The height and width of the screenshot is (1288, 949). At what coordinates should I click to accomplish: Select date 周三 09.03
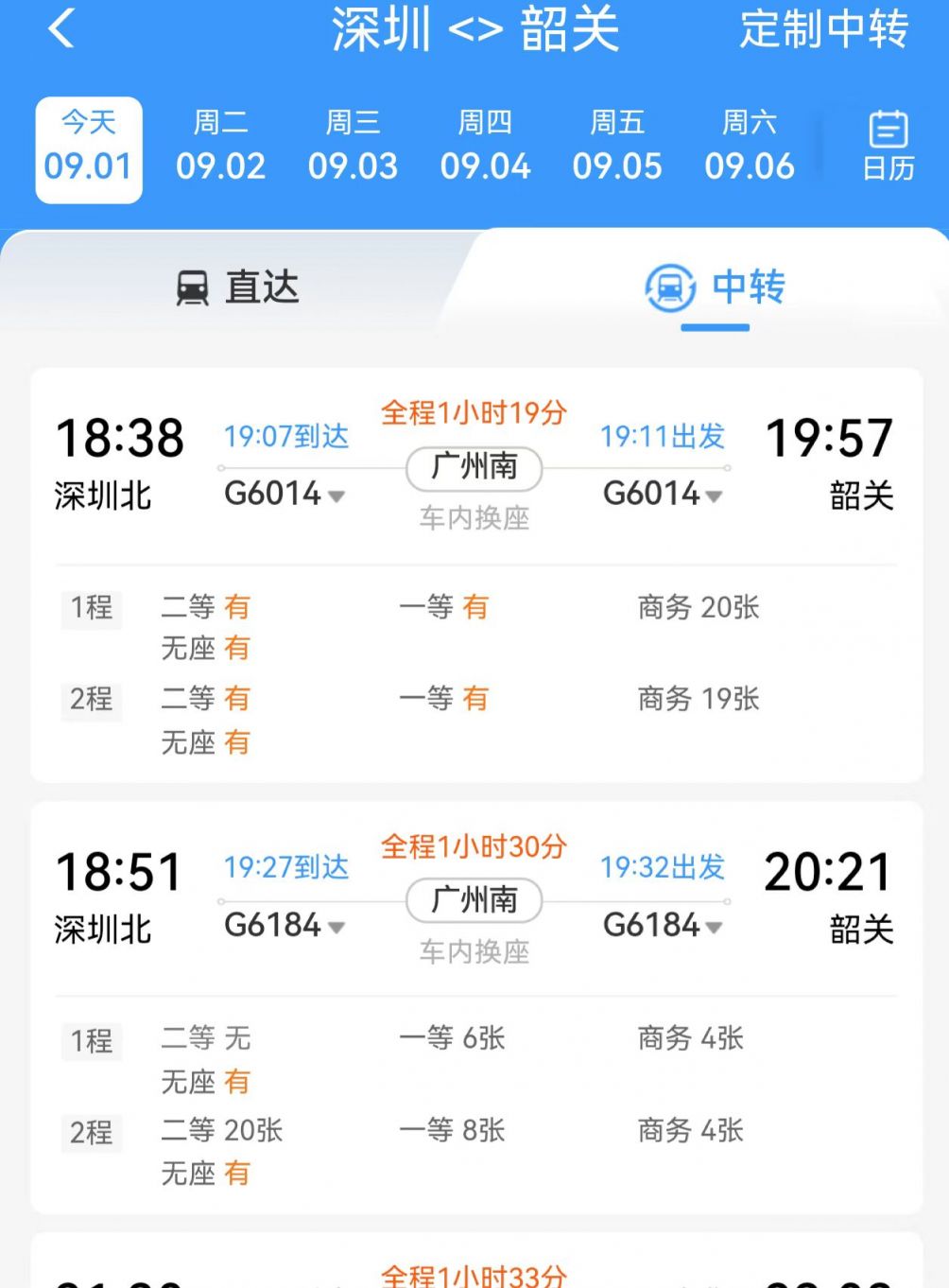point(353,148)
